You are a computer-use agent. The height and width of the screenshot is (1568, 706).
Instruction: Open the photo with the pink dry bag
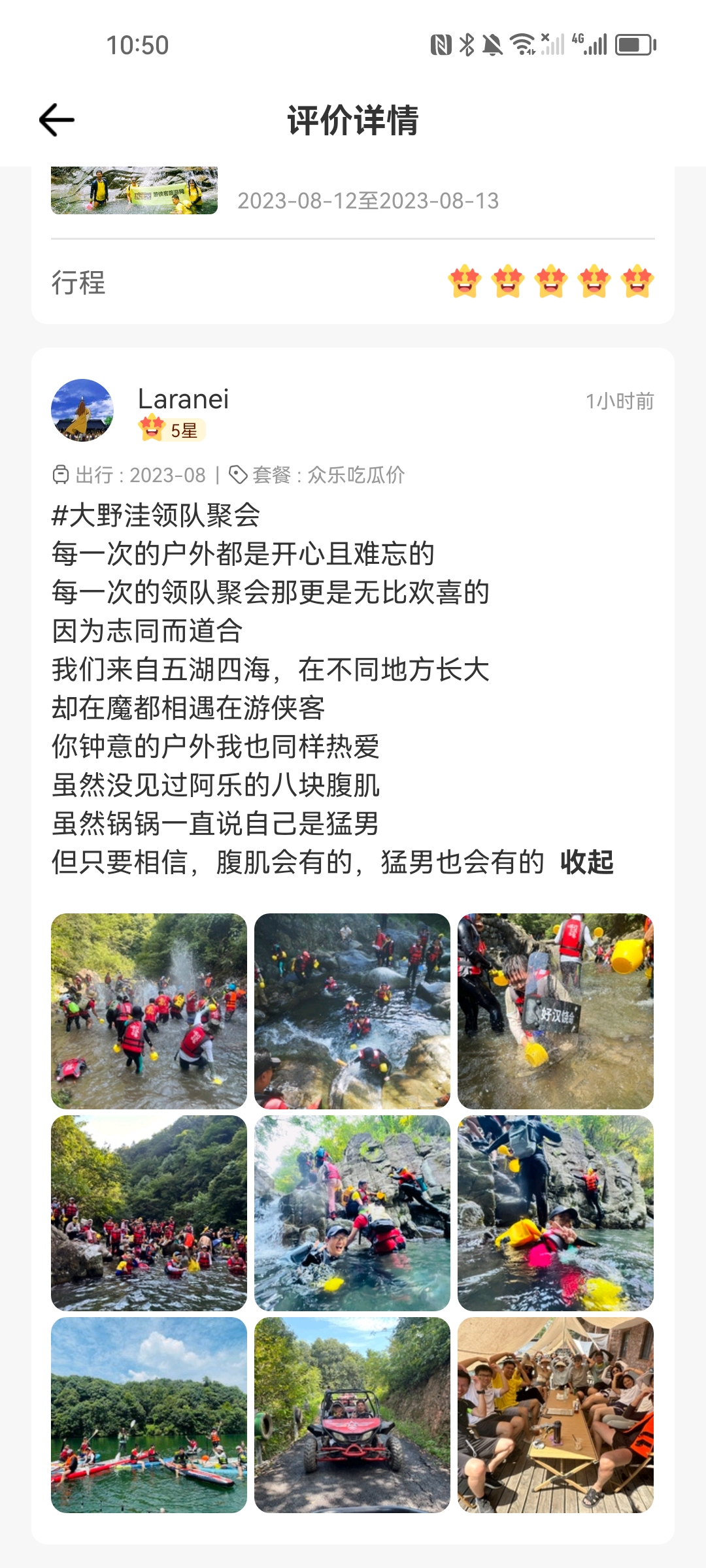(556, 1213)
